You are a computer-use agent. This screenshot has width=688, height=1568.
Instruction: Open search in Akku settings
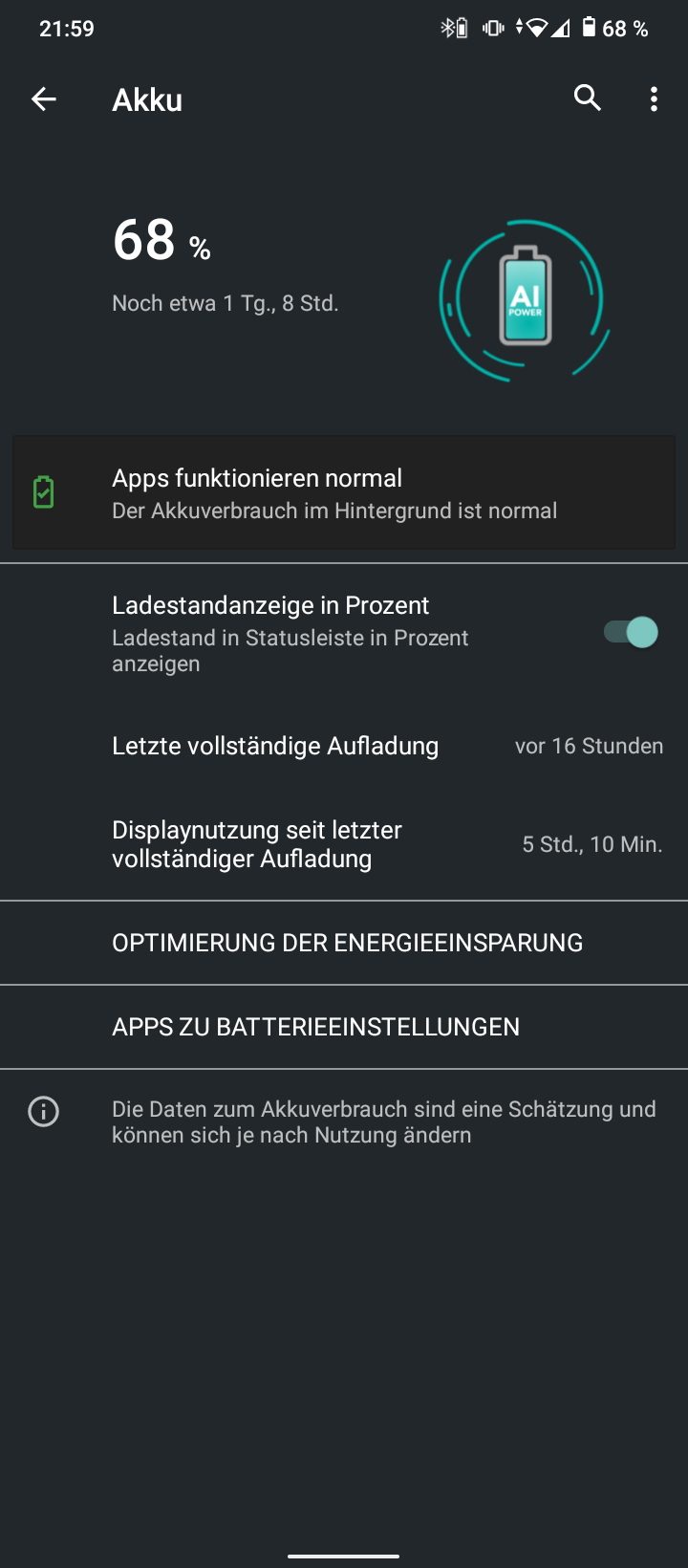pos(588,98)
